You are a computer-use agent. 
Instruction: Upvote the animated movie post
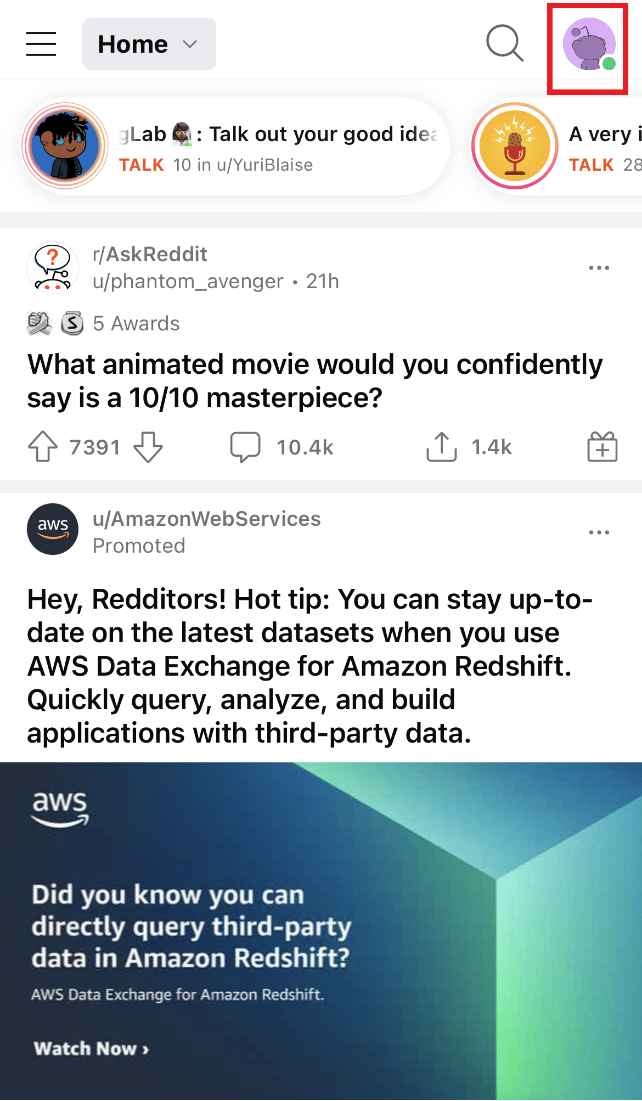coord(43,447)
